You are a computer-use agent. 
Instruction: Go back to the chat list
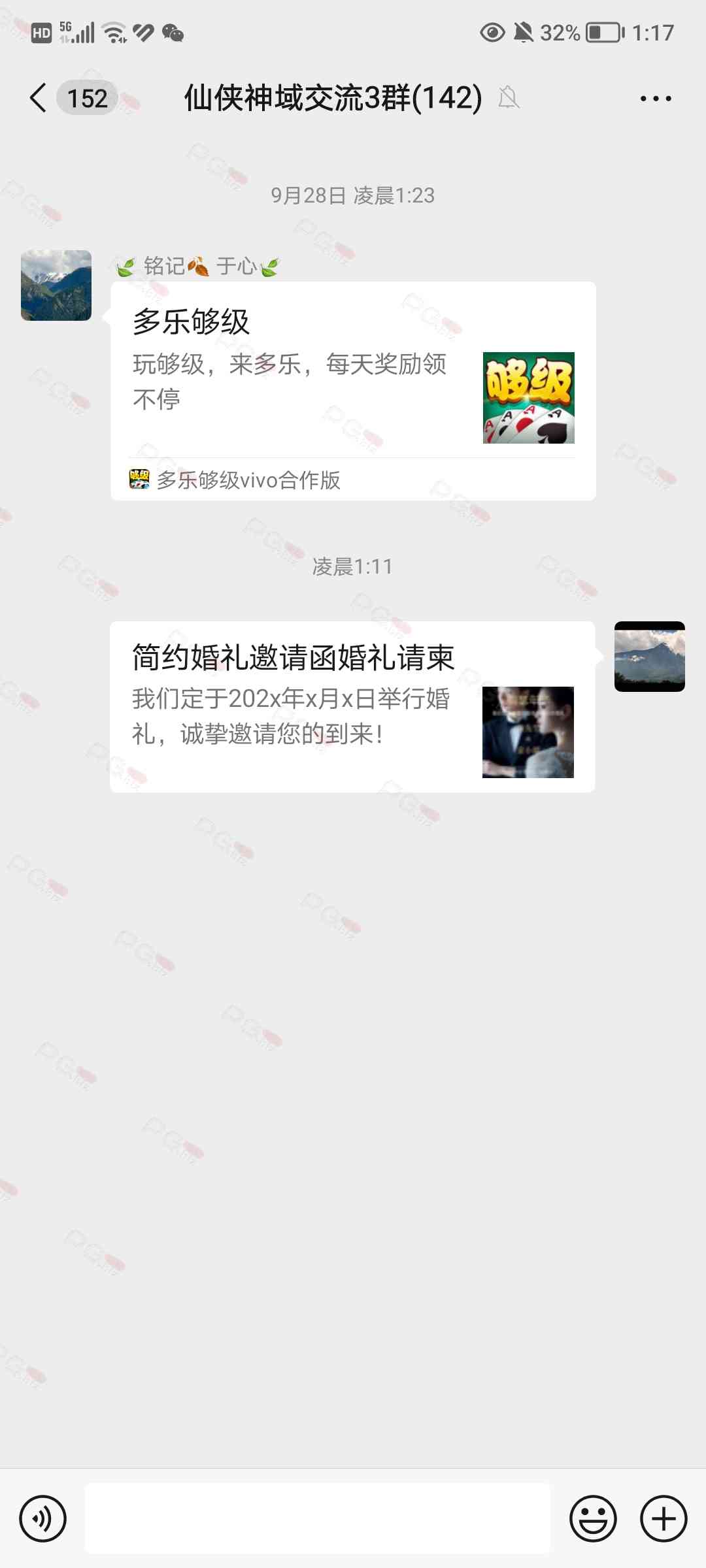tap(39, 98)
